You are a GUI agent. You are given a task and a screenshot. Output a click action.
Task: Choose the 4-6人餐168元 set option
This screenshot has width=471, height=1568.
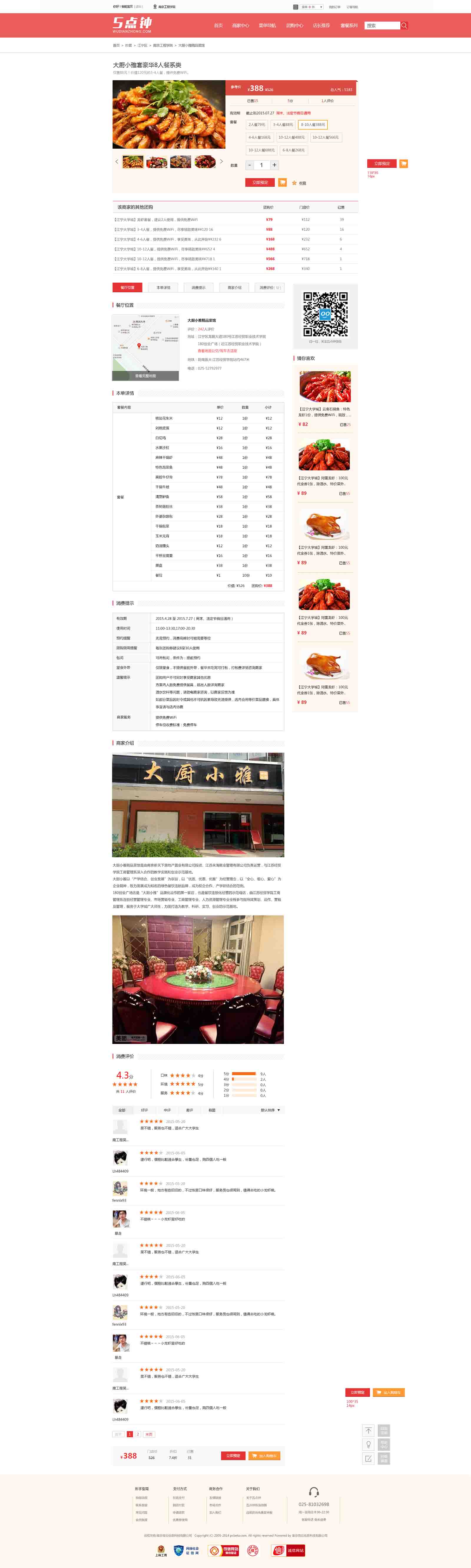coord(259,137)
